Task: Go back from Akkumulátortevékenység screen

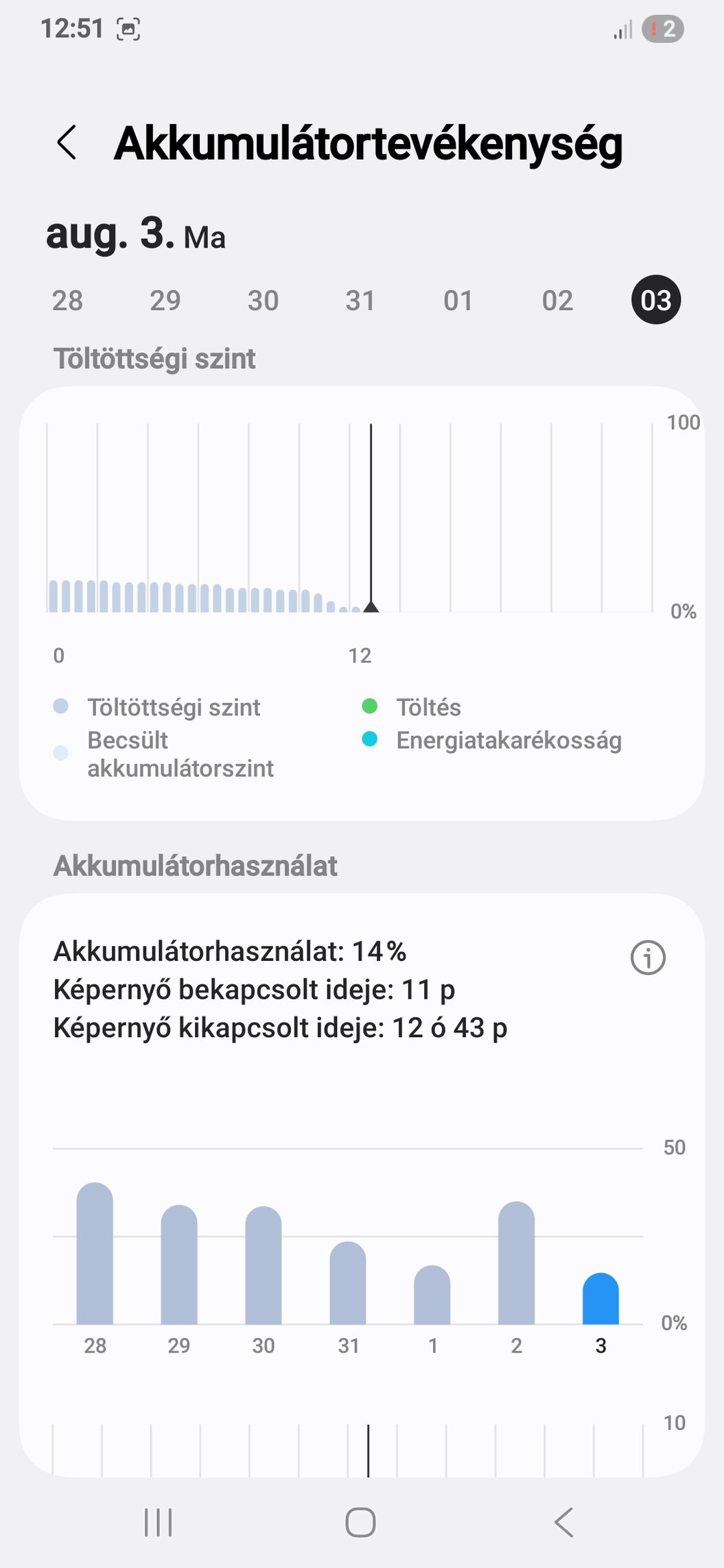Action: 67,143
